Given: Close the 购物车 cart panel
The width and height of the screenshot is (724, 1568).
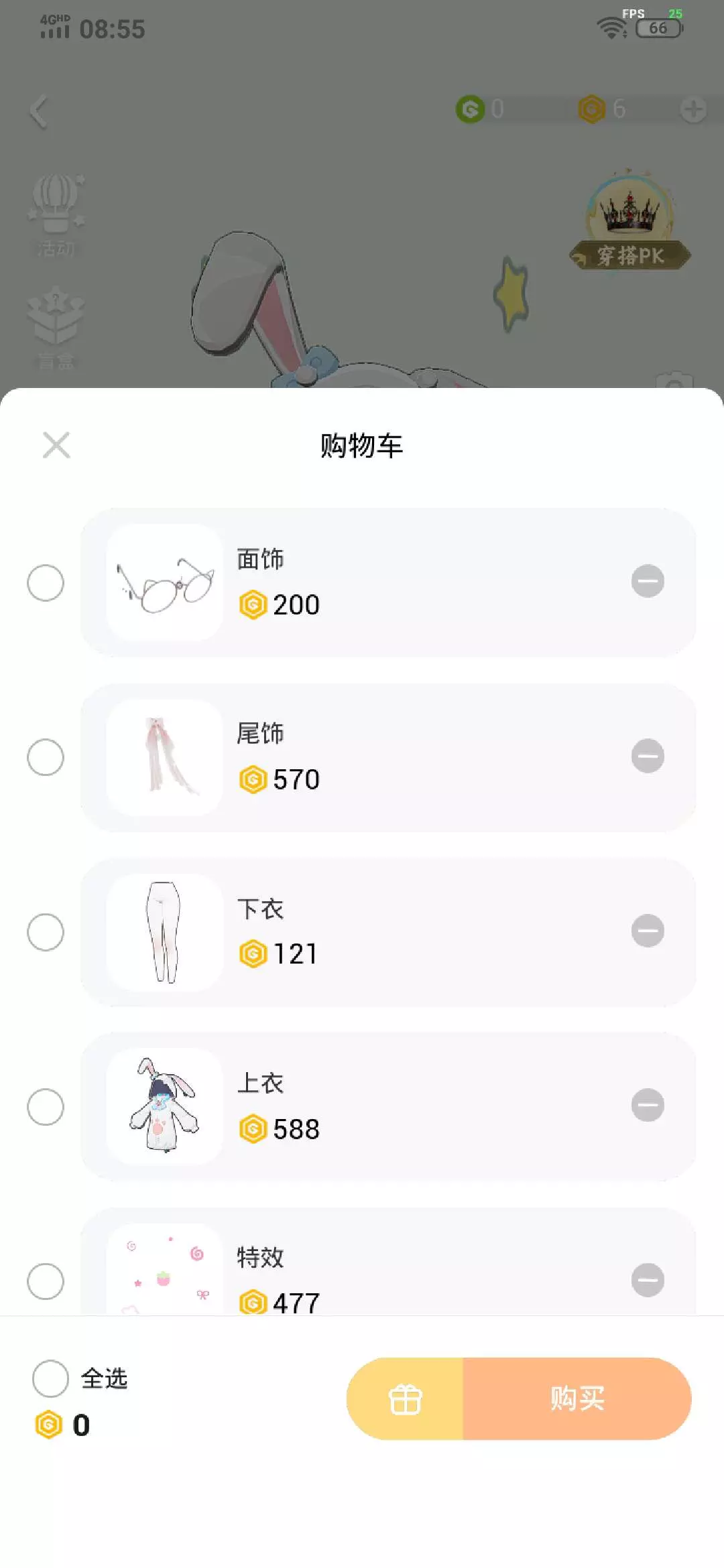Looking at the screenshot, I should (x=56, y=445).
